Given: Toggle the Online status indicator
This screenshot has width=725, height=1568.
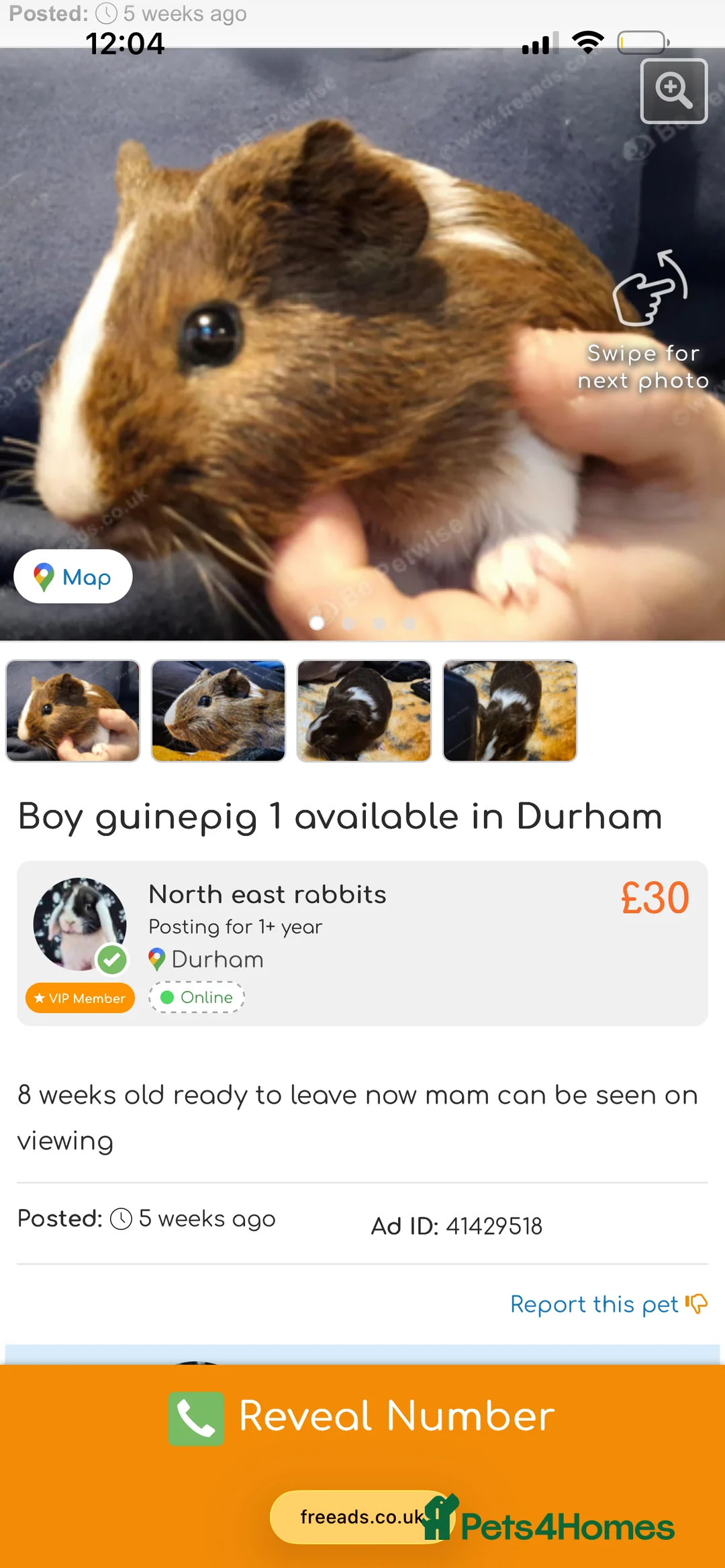Looking at the screenshot, I should pos(197,998).
